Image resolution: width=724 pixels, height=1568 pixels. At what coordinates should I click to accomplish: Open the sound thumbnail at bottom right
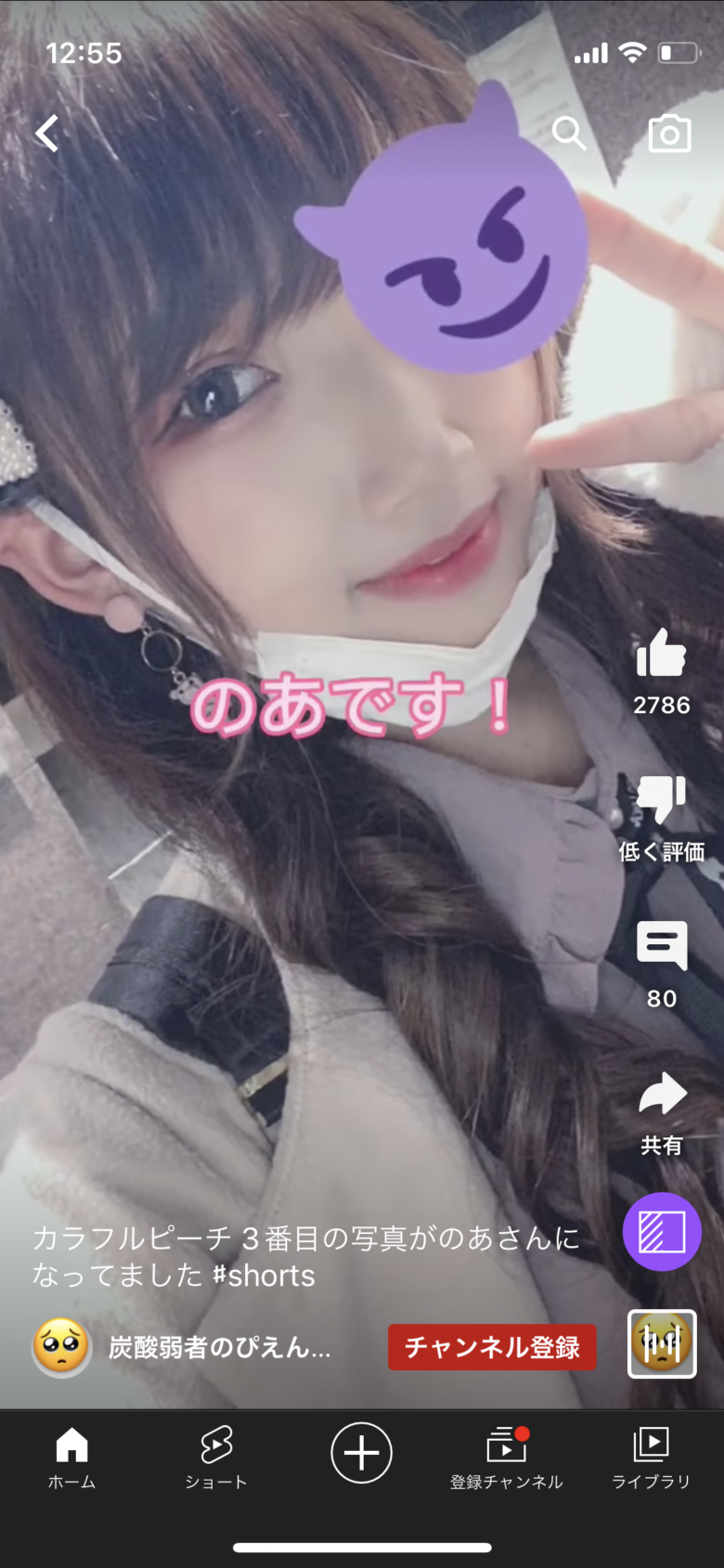[662, 1344]
